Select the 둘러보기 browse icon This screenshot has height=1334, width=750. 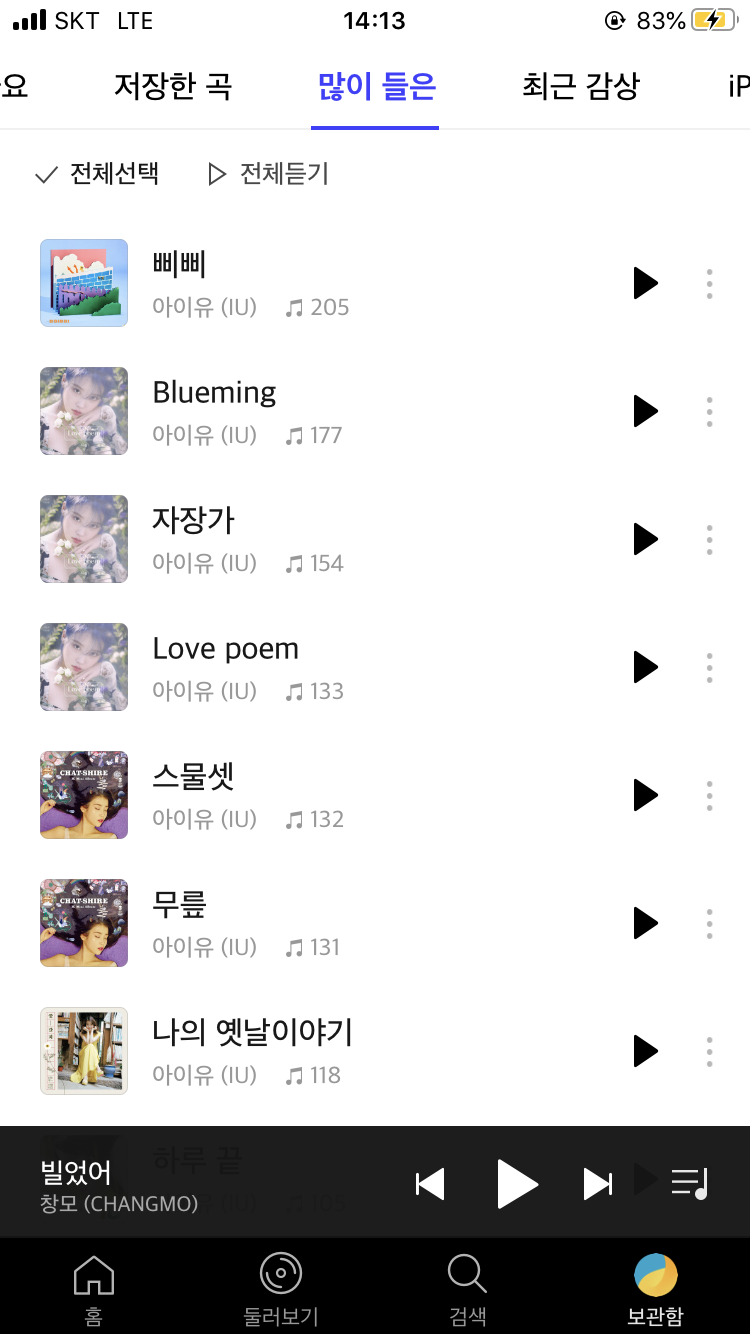(280, 1286)
